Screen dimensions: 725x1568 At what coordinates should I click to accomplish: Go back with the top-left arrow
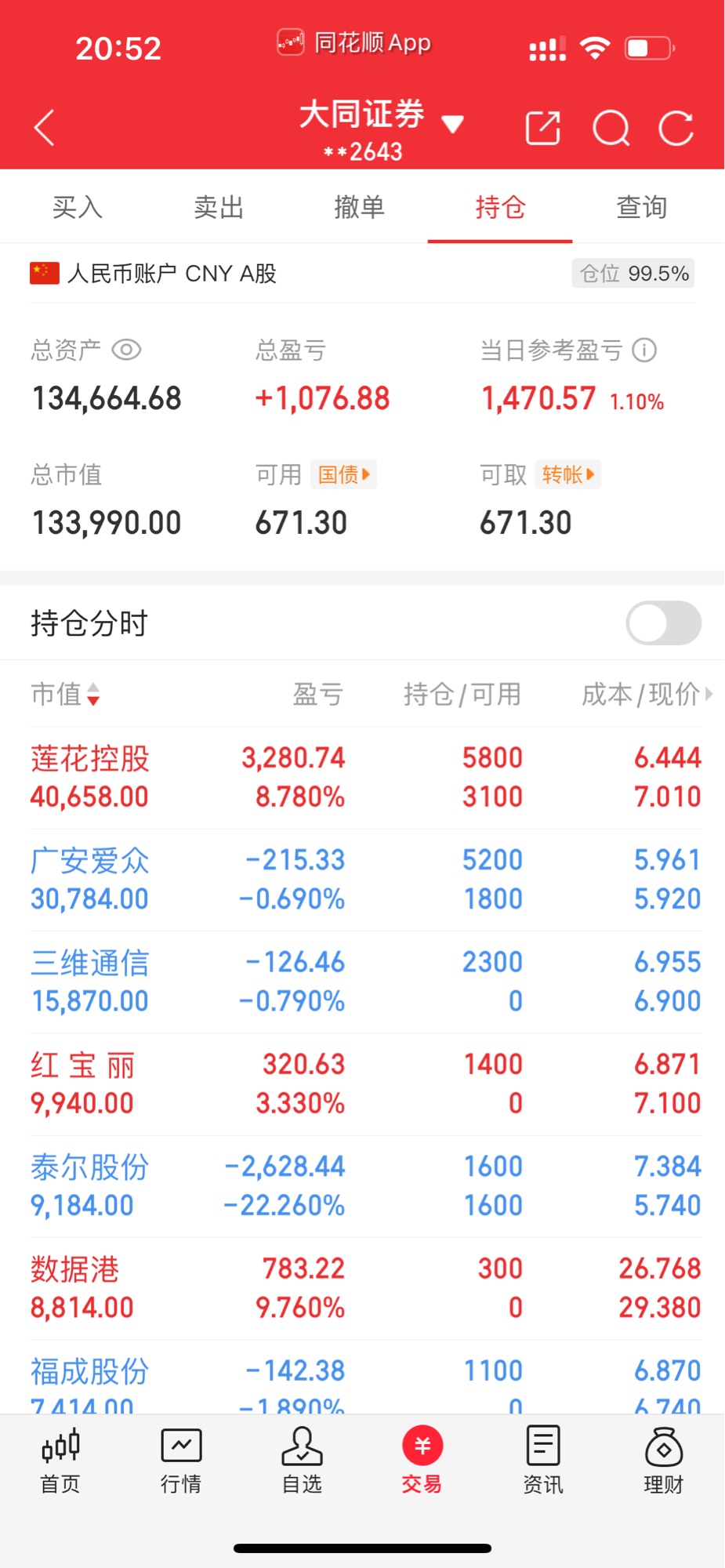45,128
